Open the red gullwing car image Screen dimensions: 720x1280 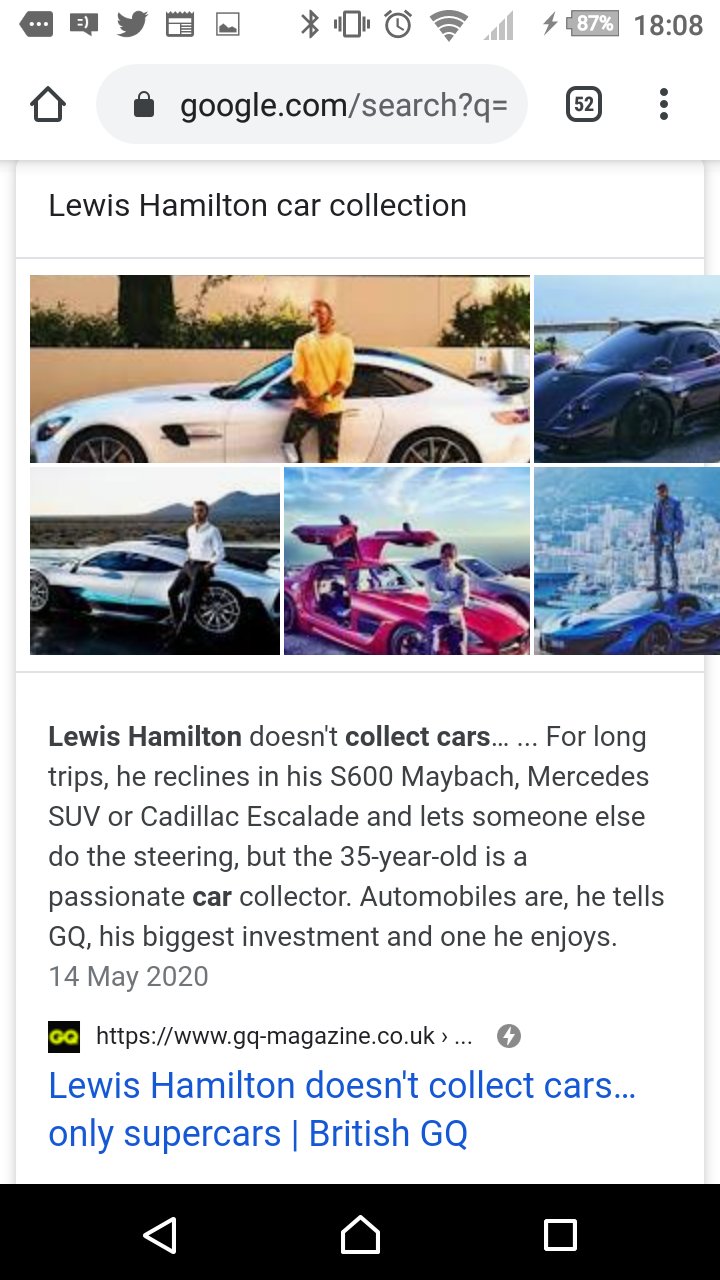pos(407,561)
